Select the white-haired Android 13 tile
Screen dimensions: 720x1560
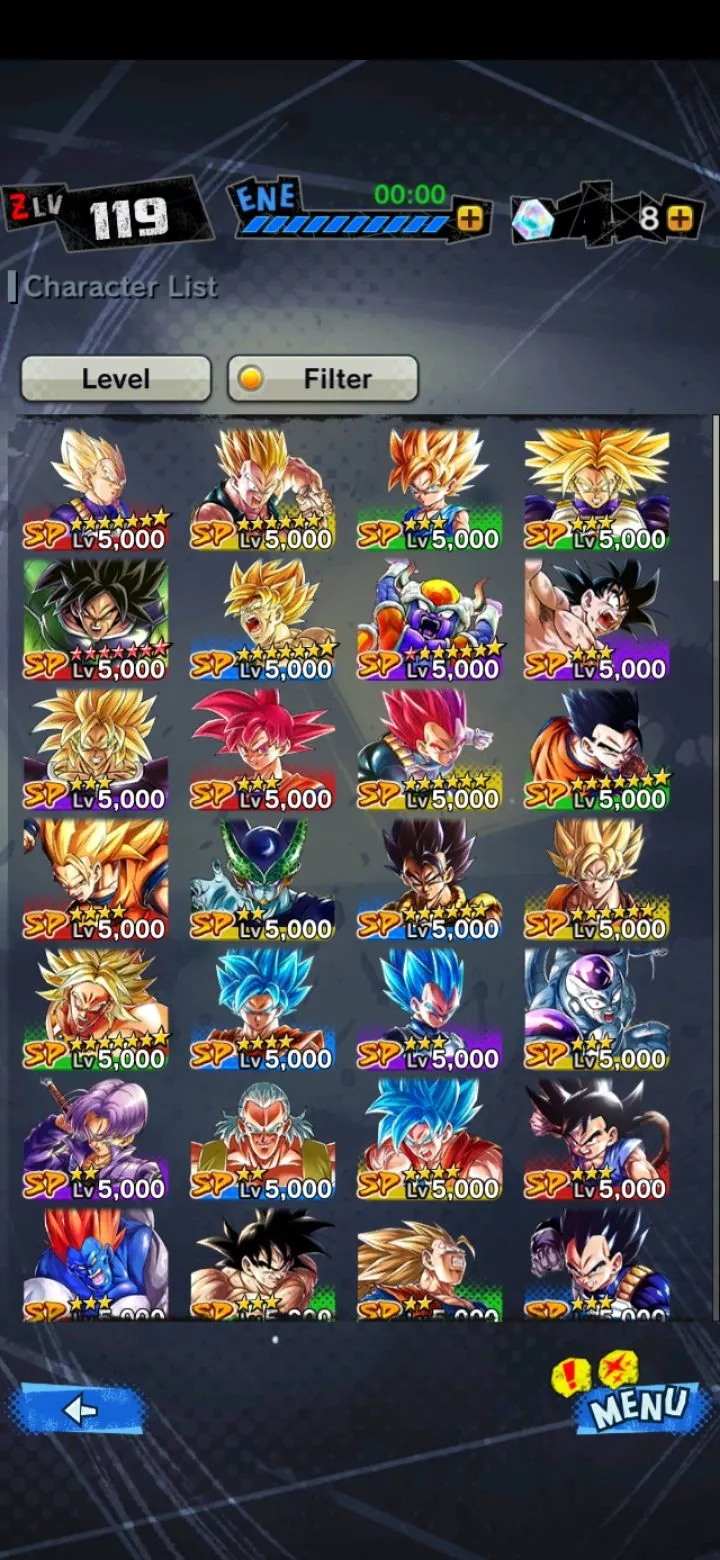coord(263,1138)
